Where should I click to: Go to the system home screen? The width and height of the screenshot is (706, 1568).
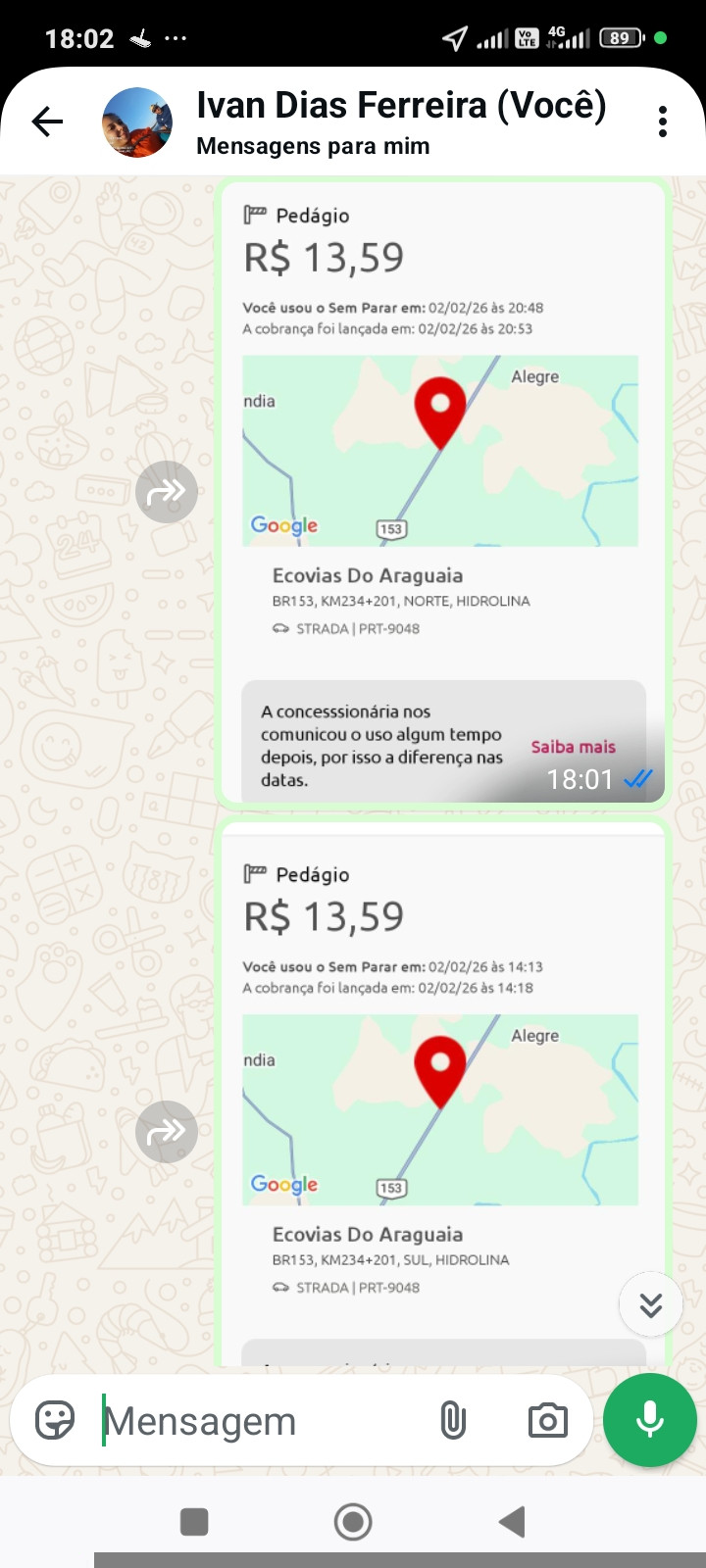(353, 1522)
